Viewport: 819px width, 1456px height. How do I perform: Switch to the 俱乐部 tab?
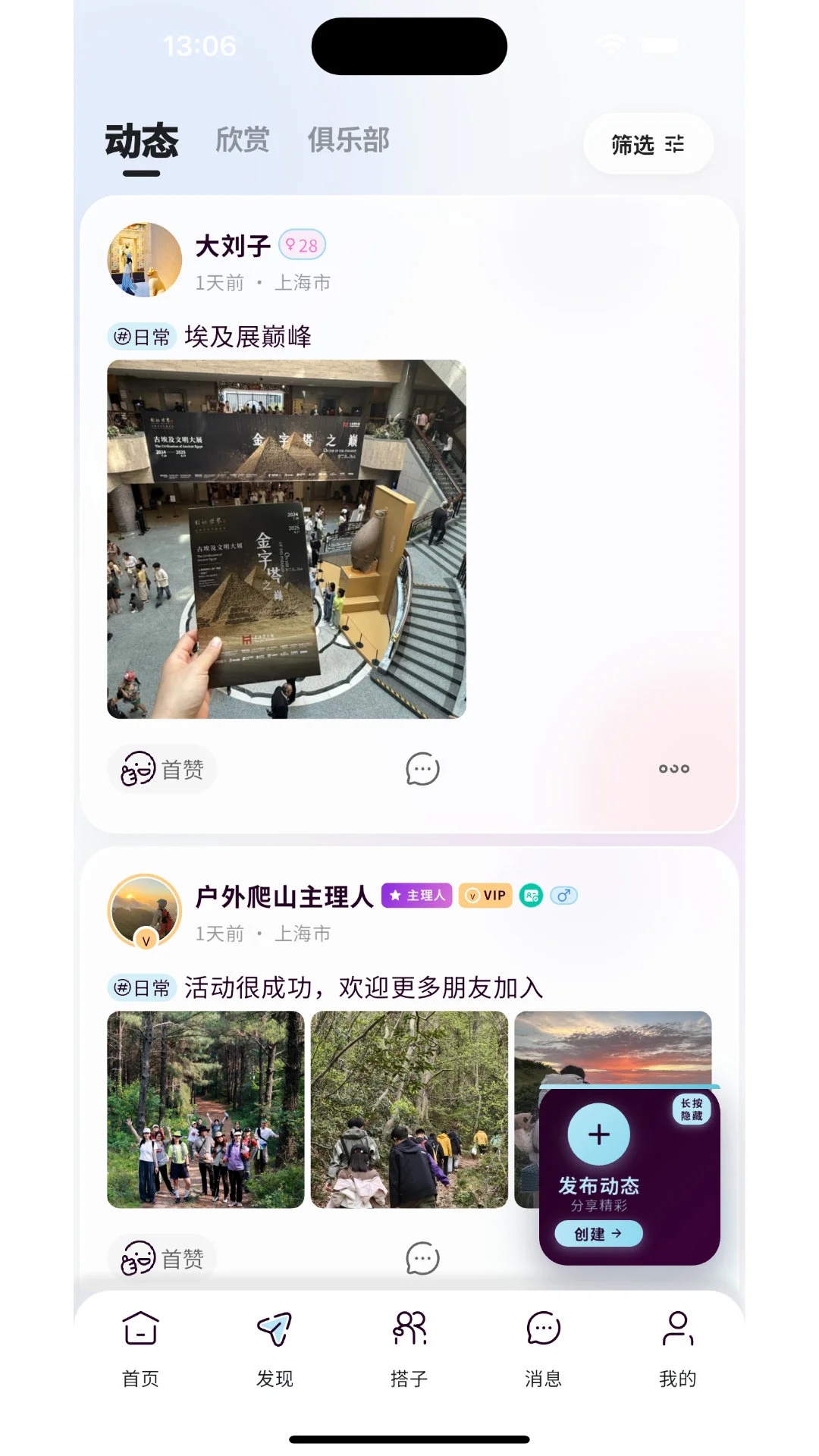pyautogui.click(x=348, y=140)
